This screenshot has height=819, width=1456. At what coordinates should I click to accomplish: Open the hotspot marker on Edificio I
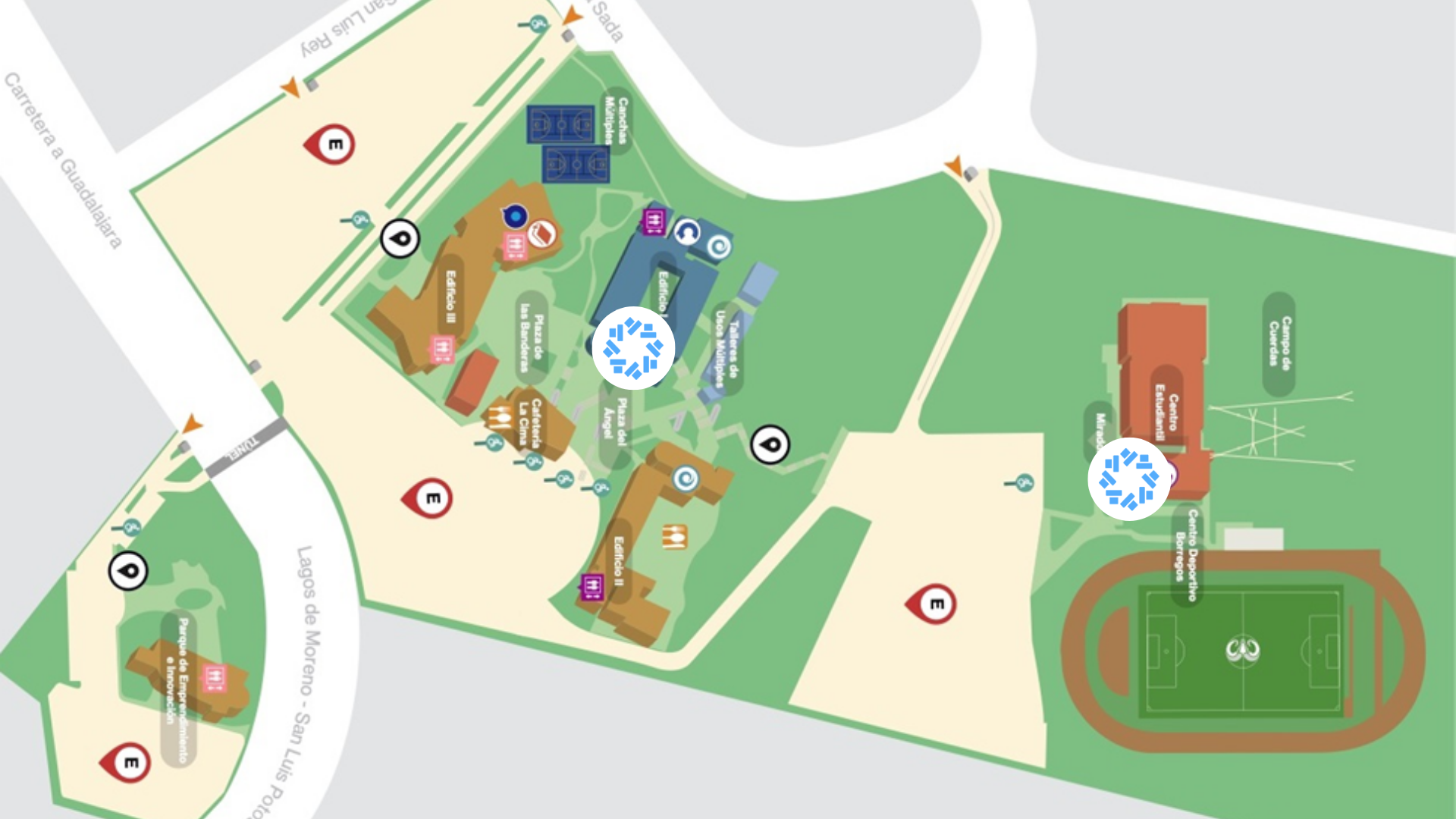(633, 349)
